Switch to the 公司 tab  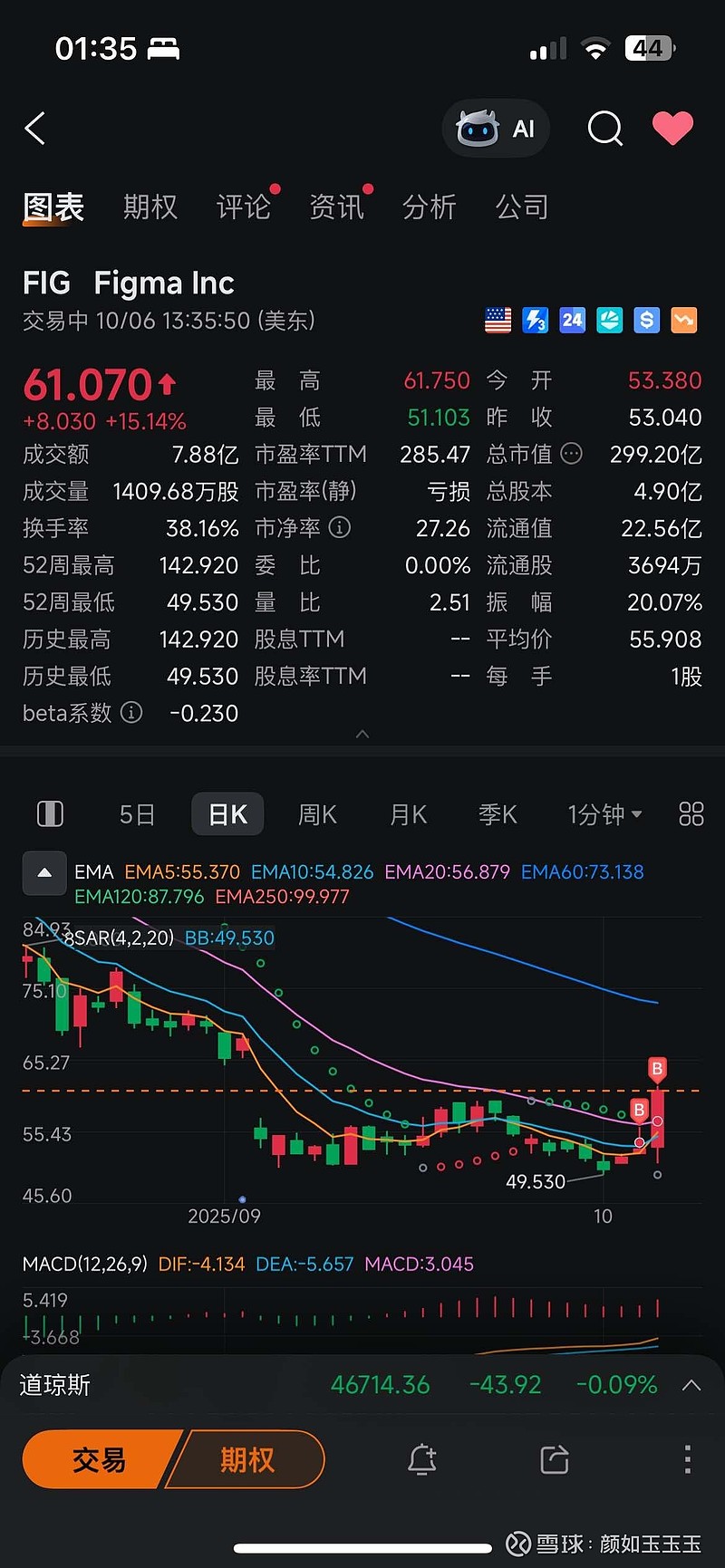tap(522, 207)
